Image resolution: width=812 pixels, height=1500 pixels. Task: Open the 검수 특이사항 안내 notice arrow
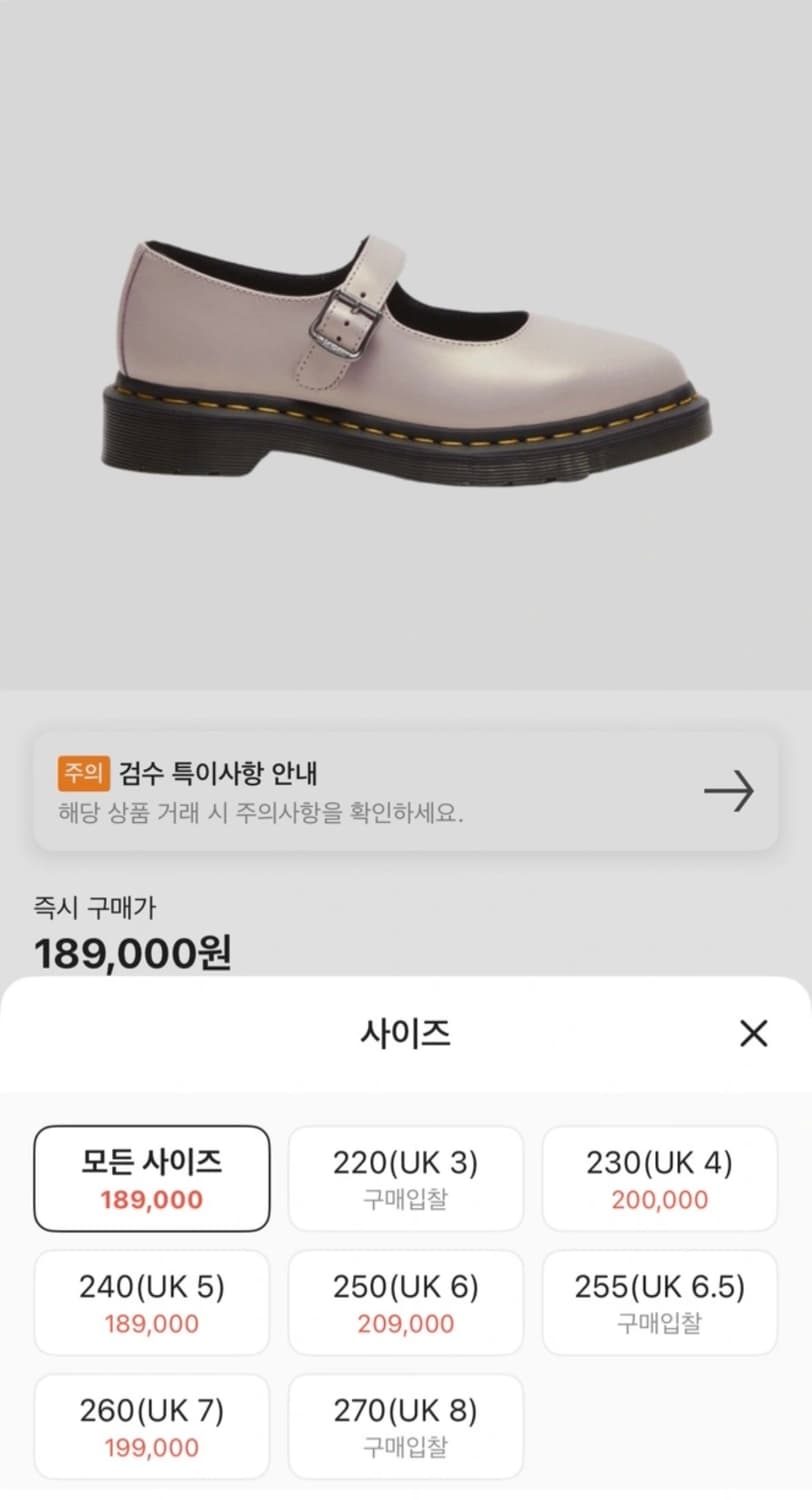tap(733, 792)
